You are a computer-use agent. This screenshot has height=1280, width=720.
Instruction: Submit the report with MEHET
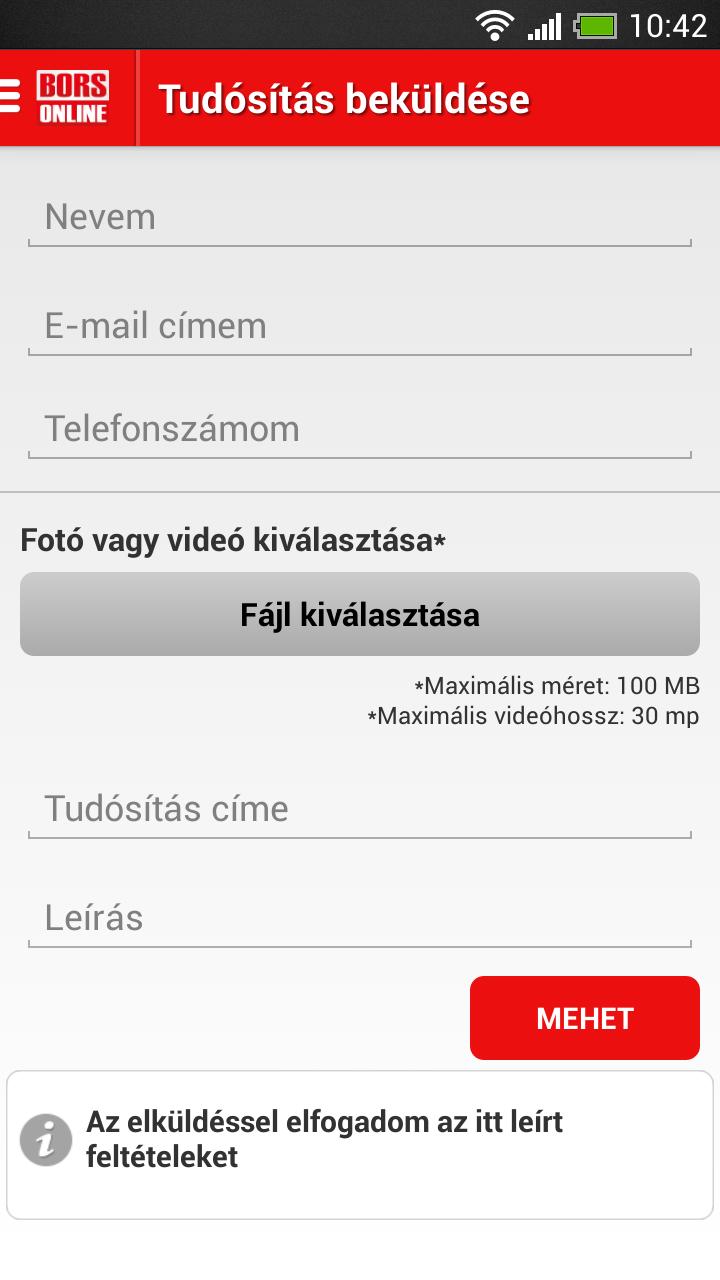tap(585, 1018)
